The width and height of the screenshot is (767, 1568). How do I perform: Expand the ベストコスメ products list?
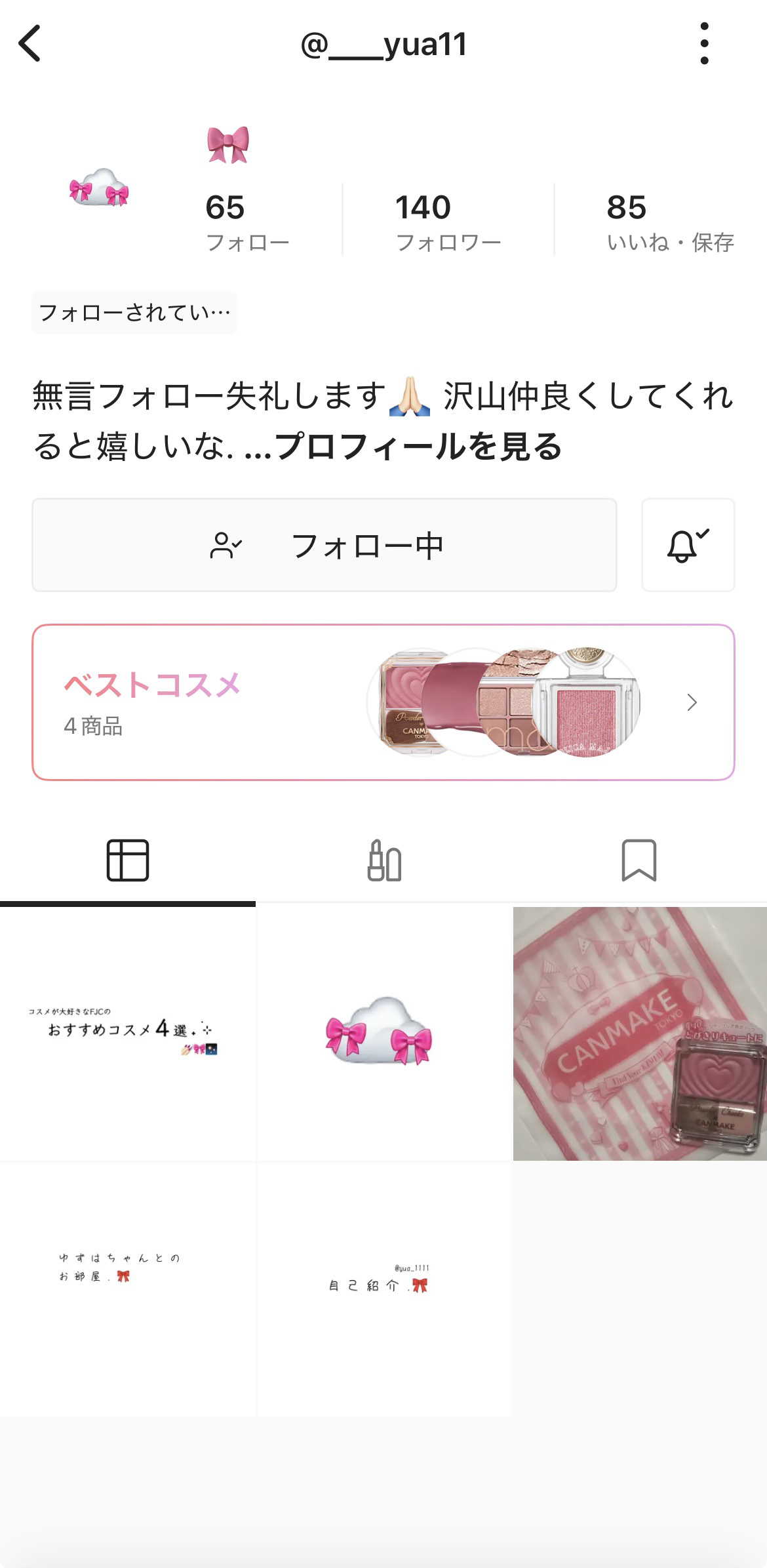(x=383, y=702)
